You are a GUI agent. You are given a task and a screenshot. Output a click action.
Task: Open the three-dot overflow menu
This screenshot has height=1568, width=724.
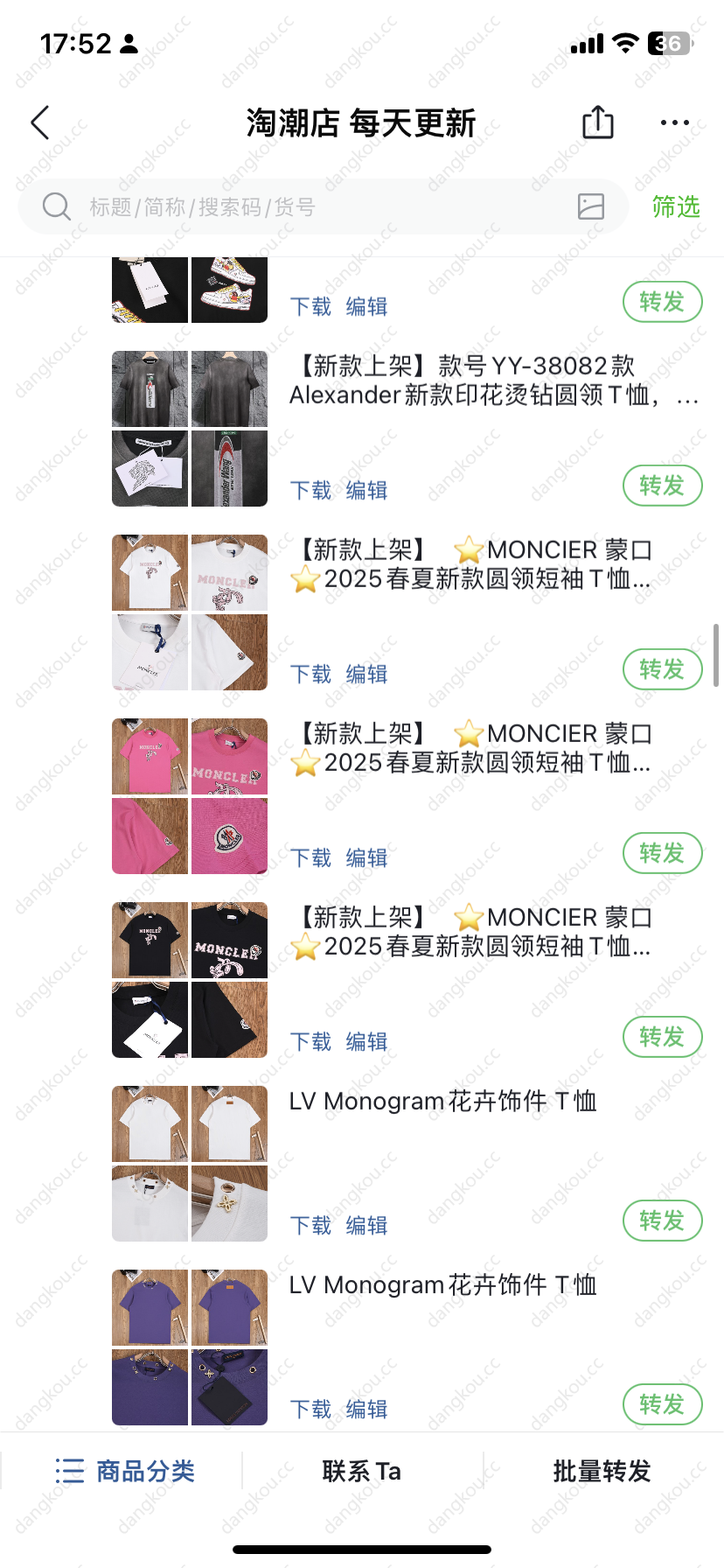675,123
